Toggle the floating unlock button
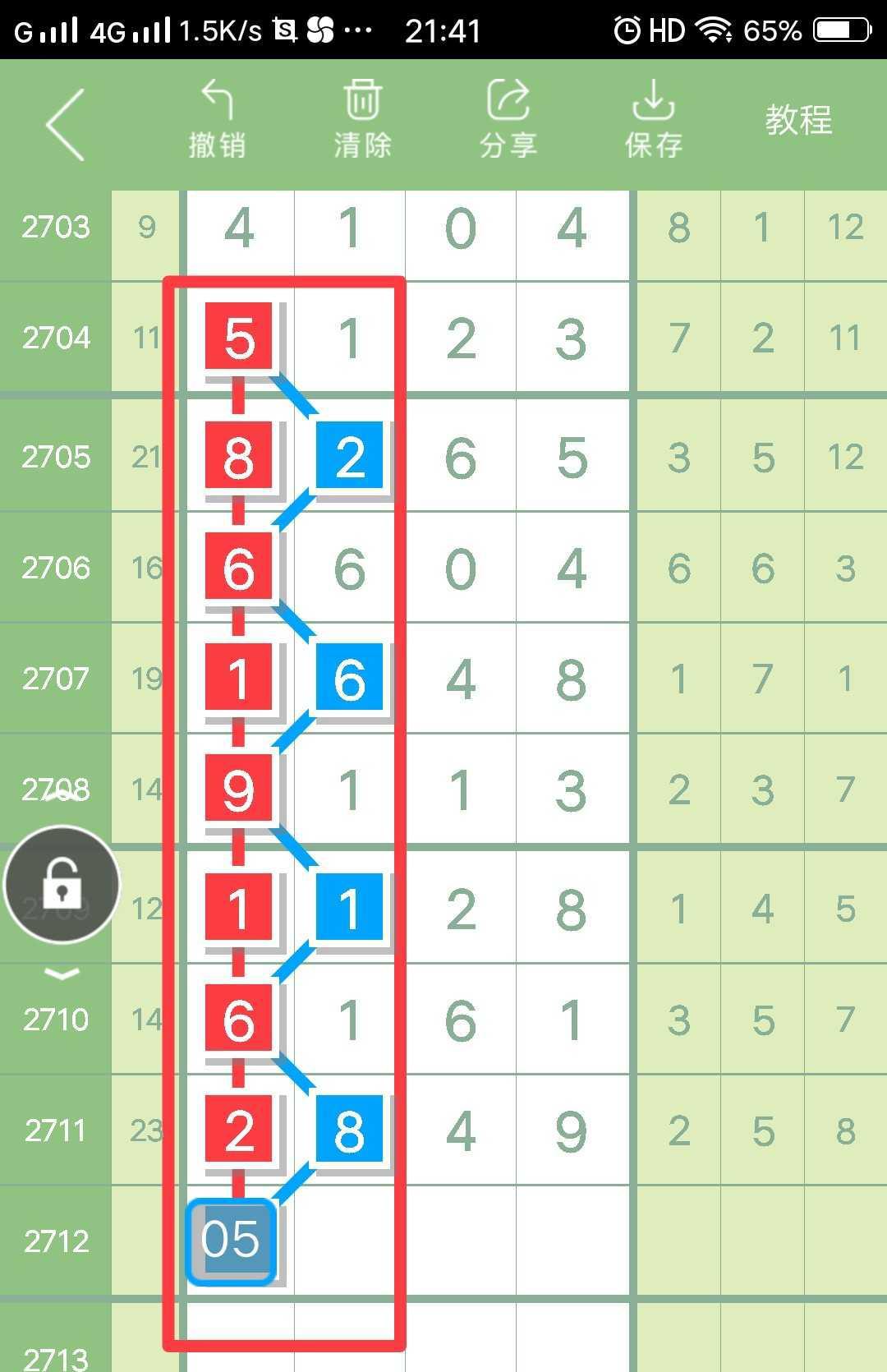Viewport: 887px width, 1372px height. click(x=62, y=885)
